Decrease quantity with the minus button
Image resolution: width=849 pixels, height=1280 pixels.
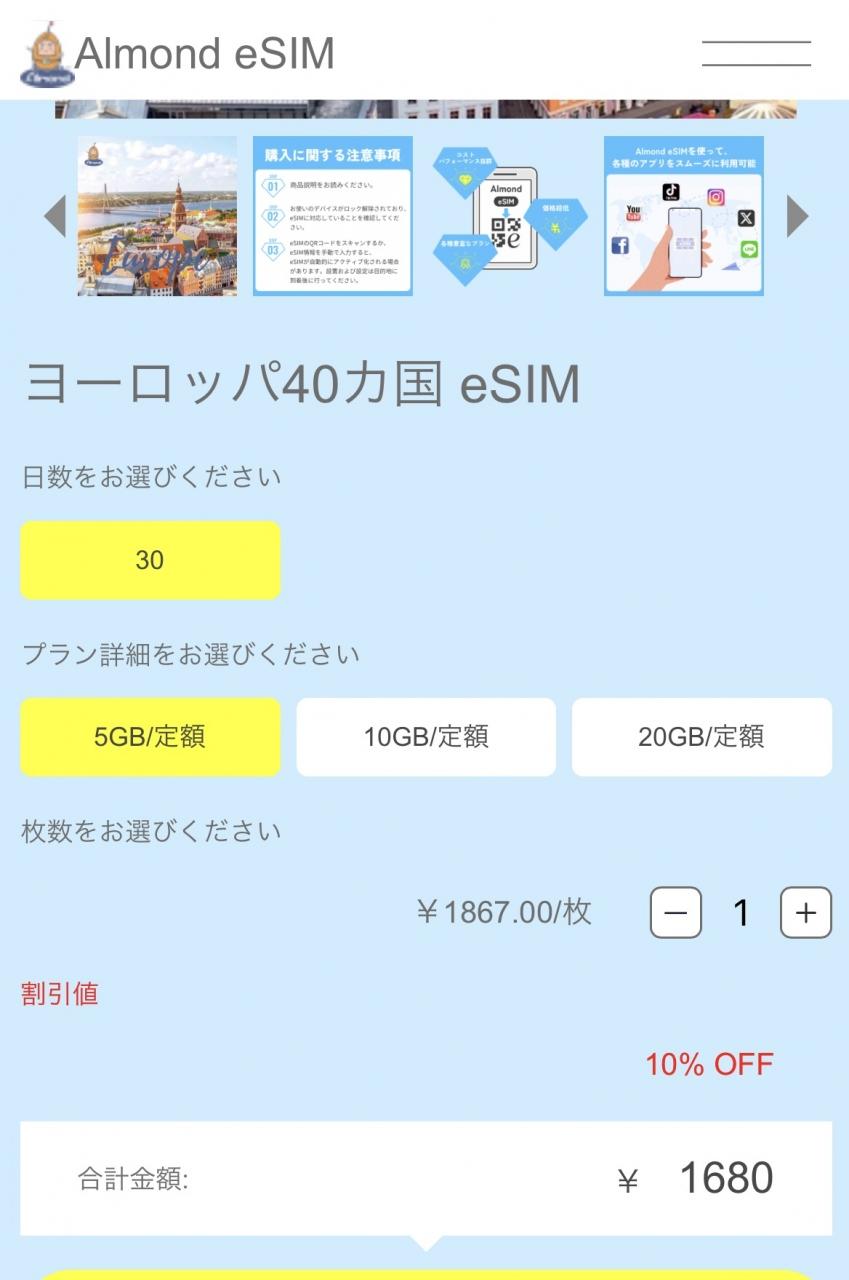676,912
